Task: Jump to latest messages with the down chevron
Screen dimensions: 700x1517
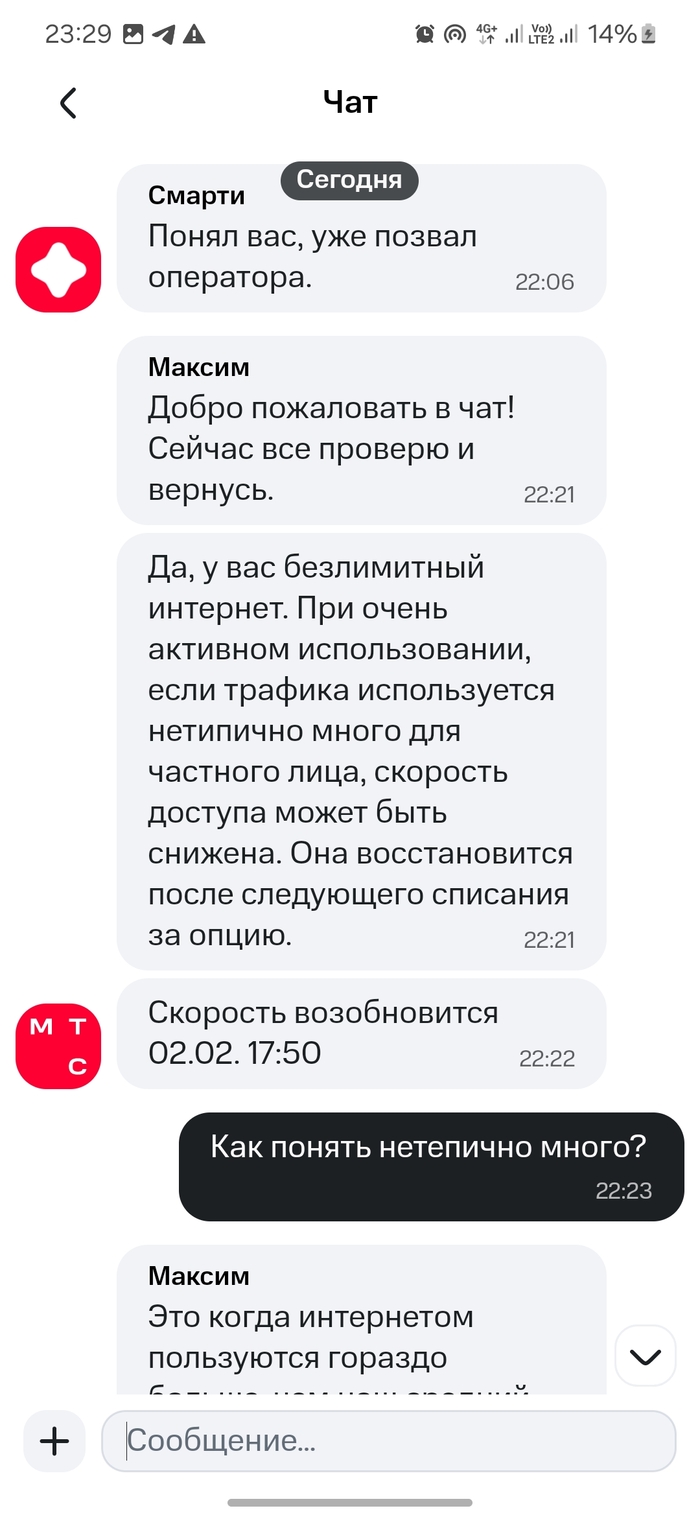Action: pyautogui.click(x=646, y=1356)
